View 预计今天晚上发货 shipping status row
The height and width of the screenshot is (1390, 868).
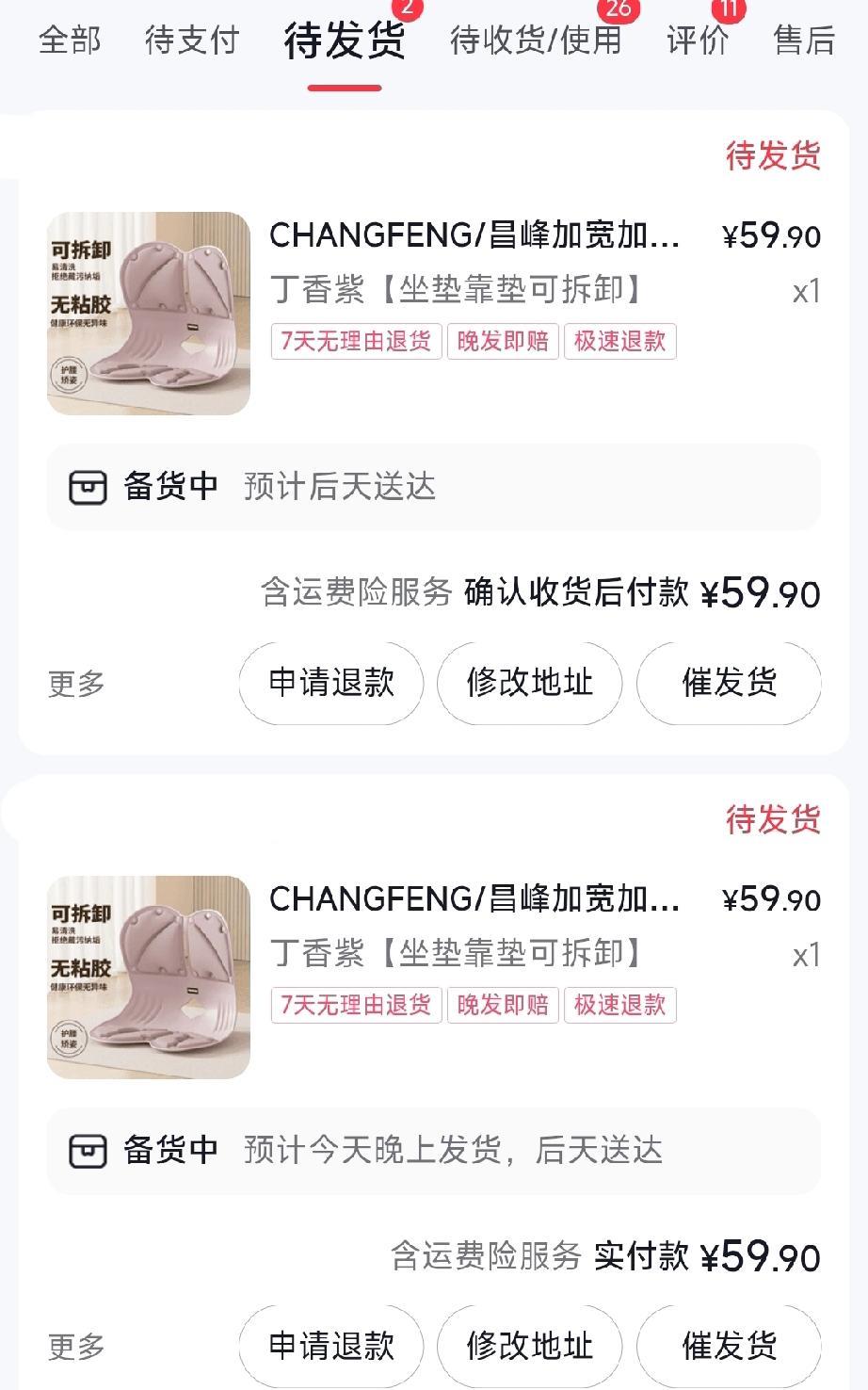(x=433, y=1150)
